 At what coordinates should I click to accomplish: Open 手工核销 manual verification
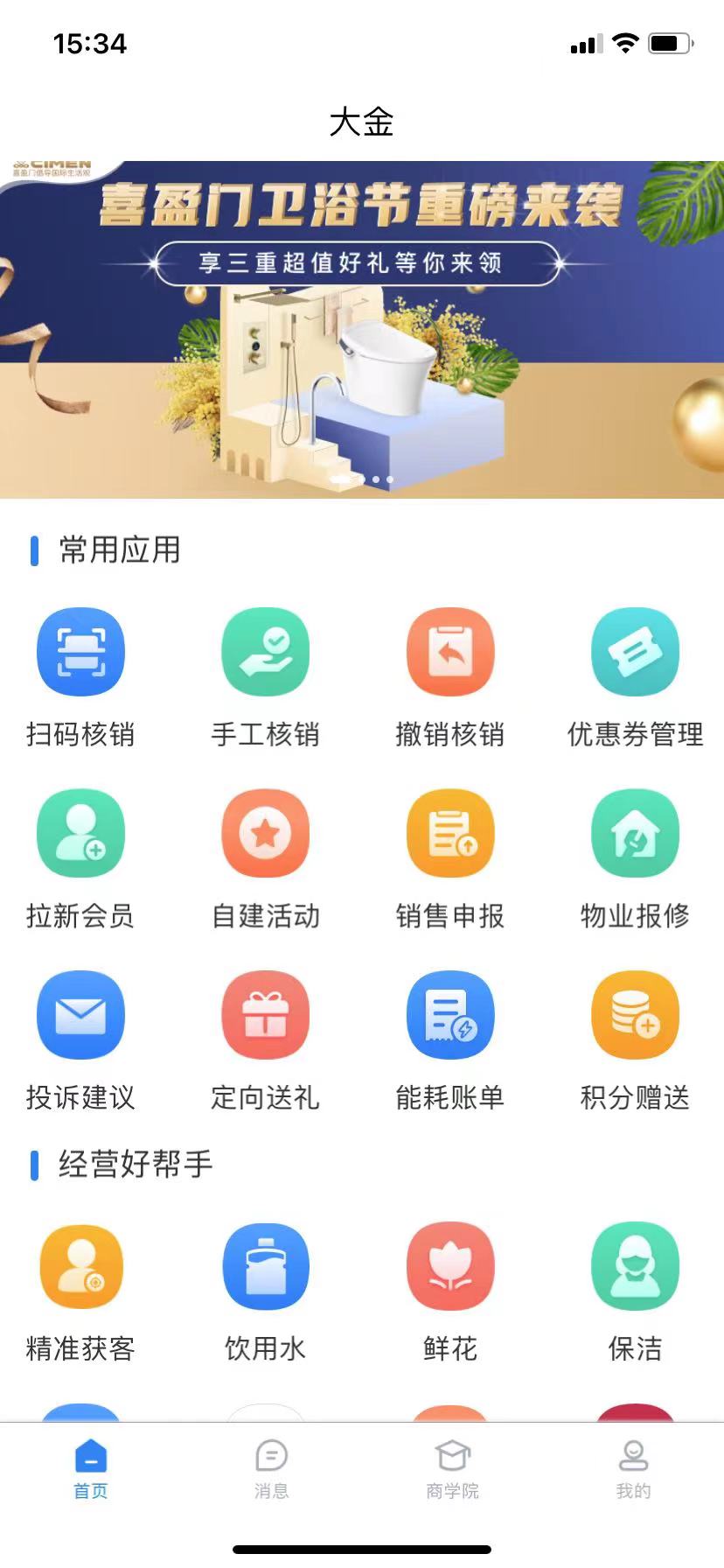[266, 653]
